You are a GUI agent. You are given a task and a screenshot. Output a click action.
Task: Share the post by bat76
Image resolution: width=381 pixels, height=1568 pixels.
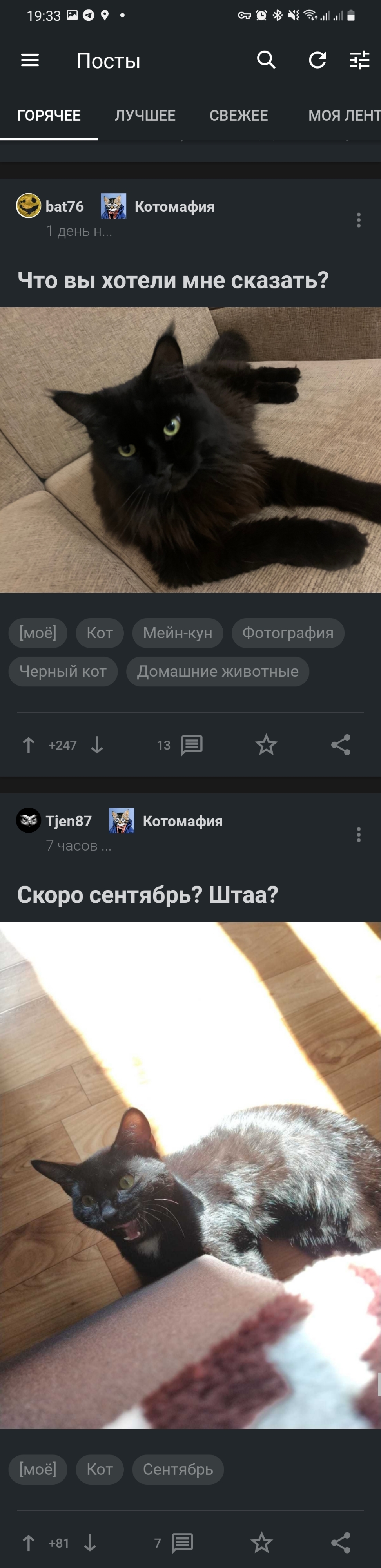click(340, 745)
